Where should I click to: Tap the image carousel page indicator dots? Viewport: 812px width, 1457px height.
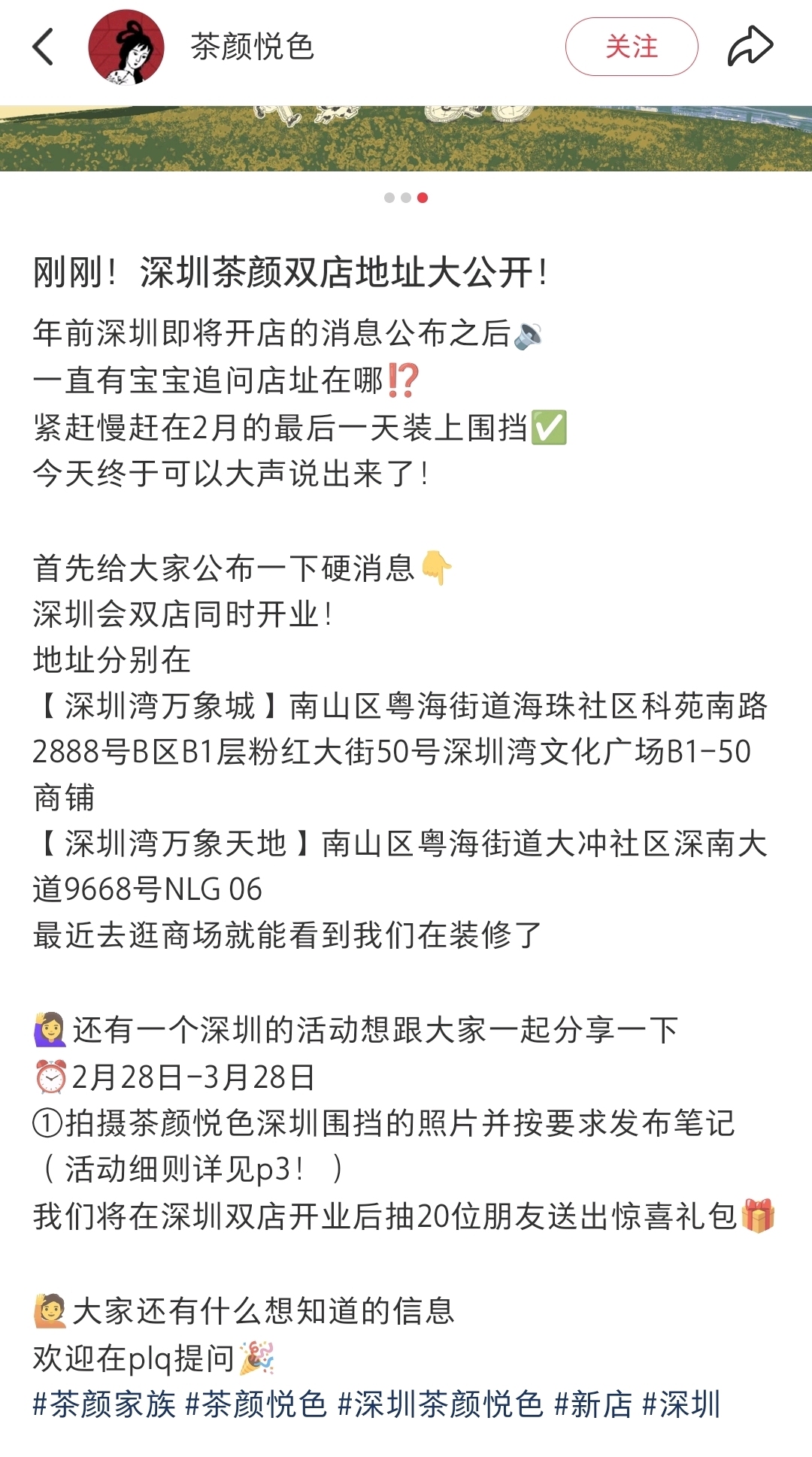406,198
